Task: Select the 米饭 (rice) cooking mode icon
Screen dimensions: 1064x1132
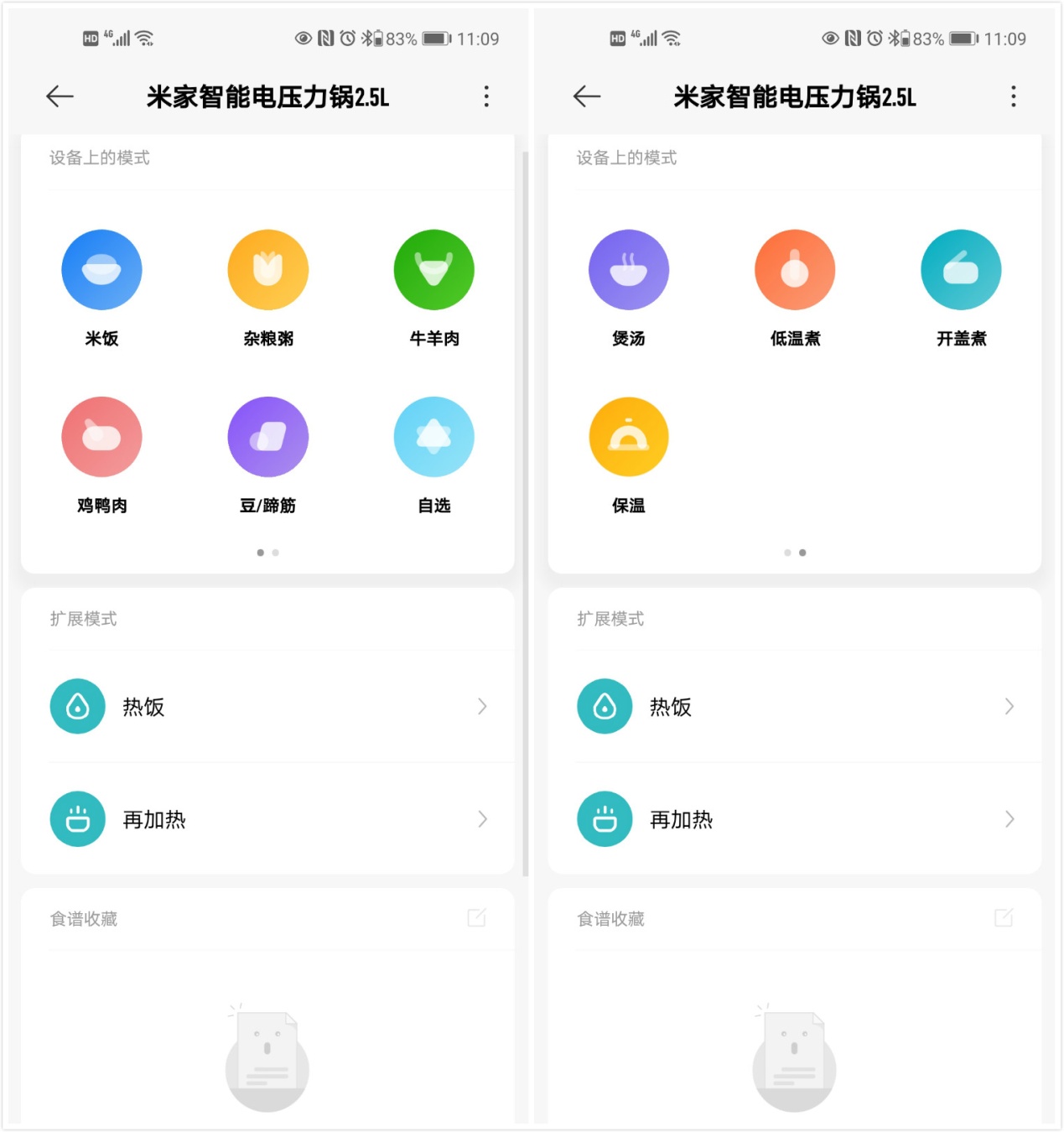Action: point(101,269)
